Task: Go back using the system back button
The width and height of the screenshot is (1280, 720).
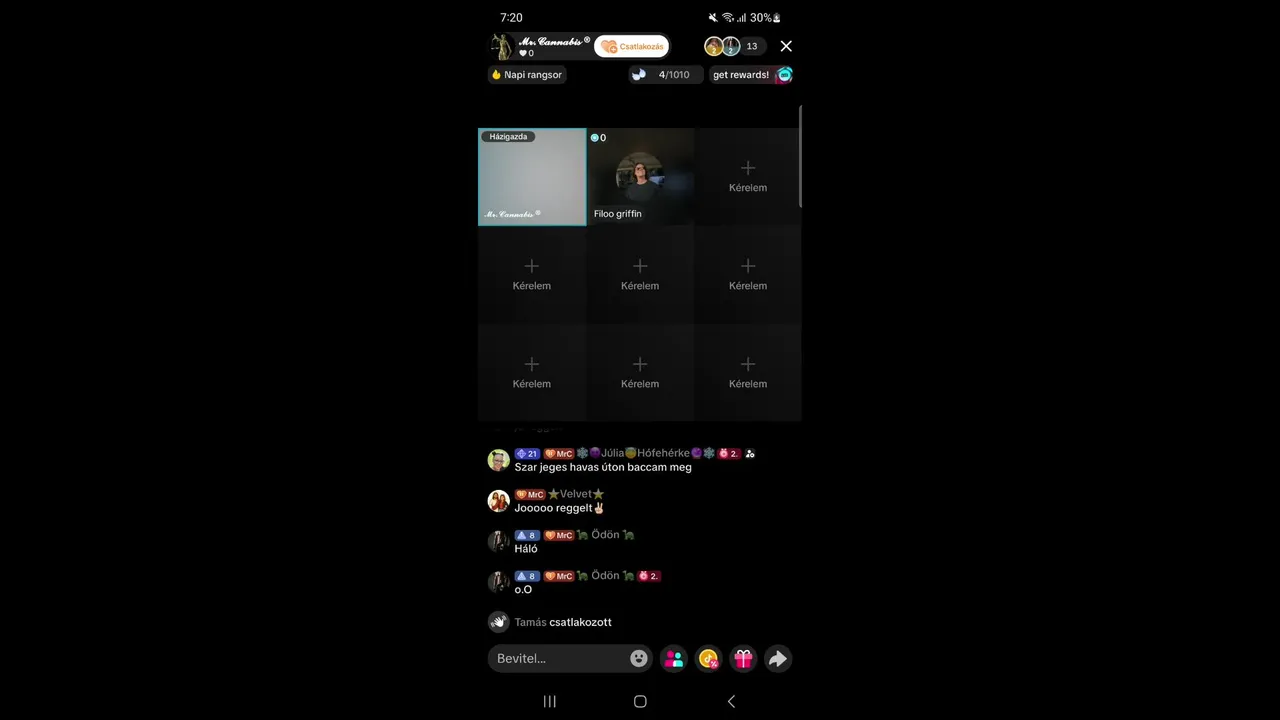Action: (x=731, y=701)
